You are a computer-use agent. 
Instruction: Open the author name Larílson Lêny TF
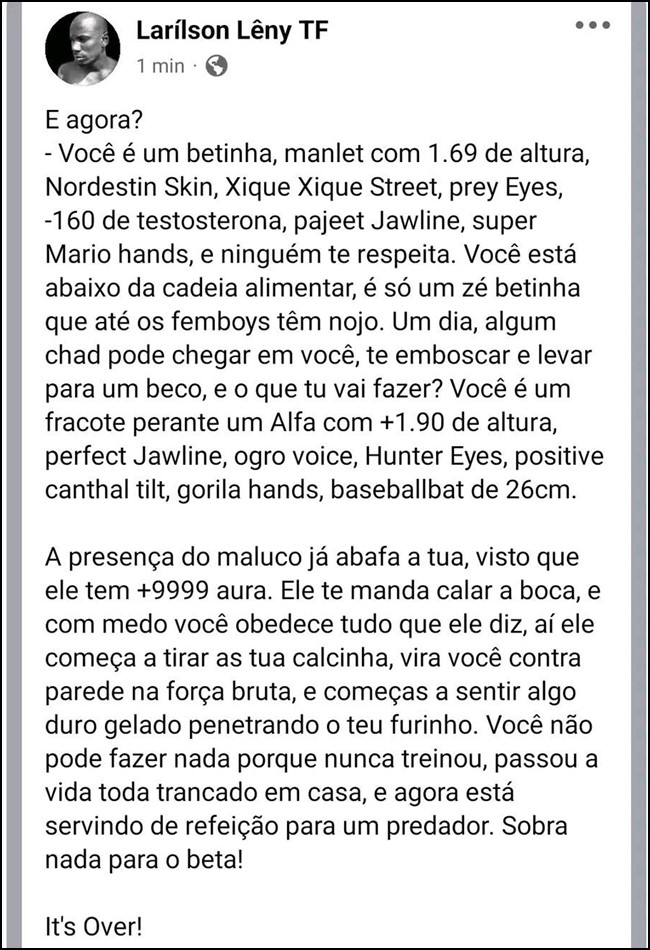[x=233, y=31]
